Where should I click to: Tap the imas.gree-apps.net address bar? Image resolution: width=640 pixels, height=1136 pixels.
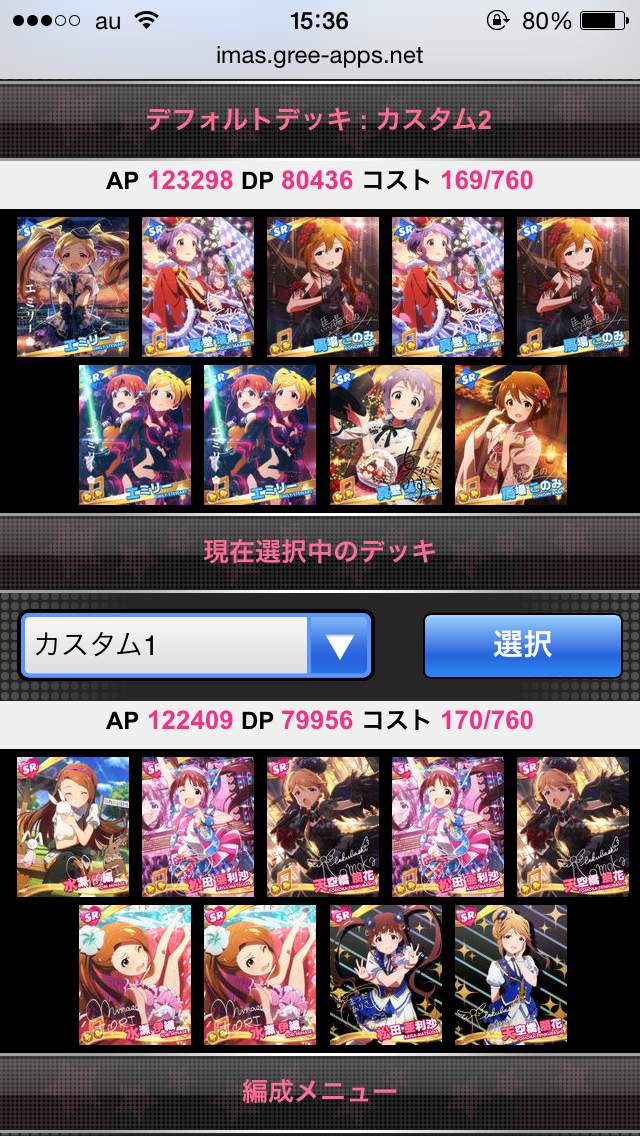pyautogui.click(x=320, y=56)
